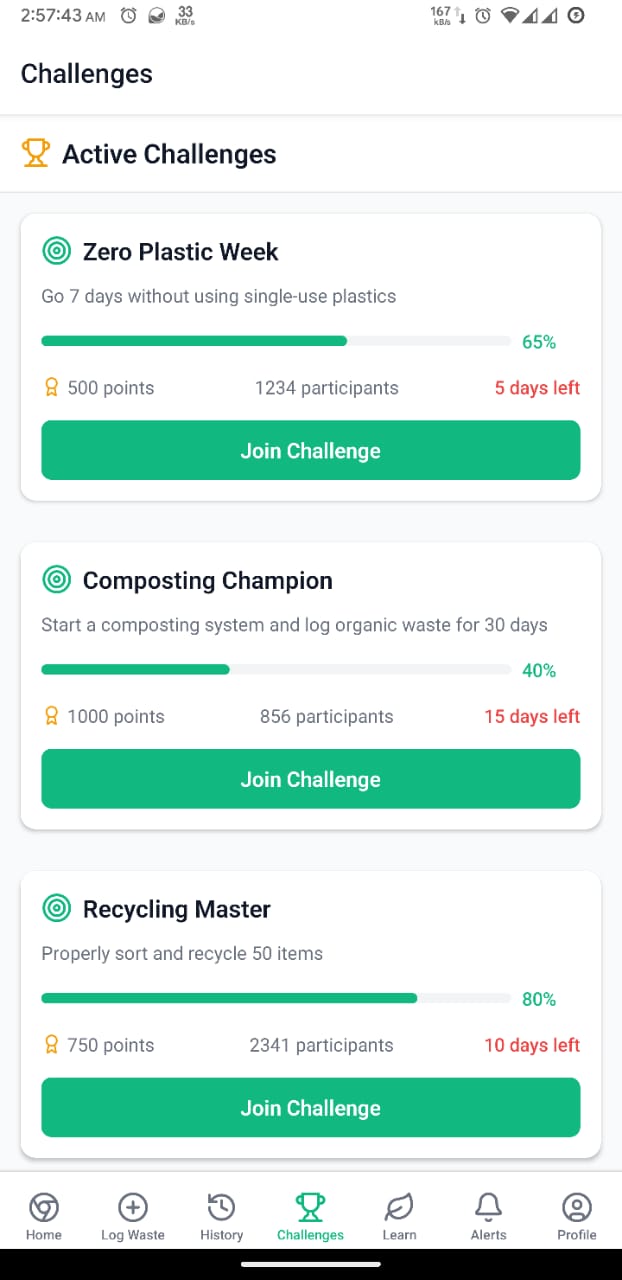
Task: Join the Recycling Master challenge
Action: tap(310, 1107)
